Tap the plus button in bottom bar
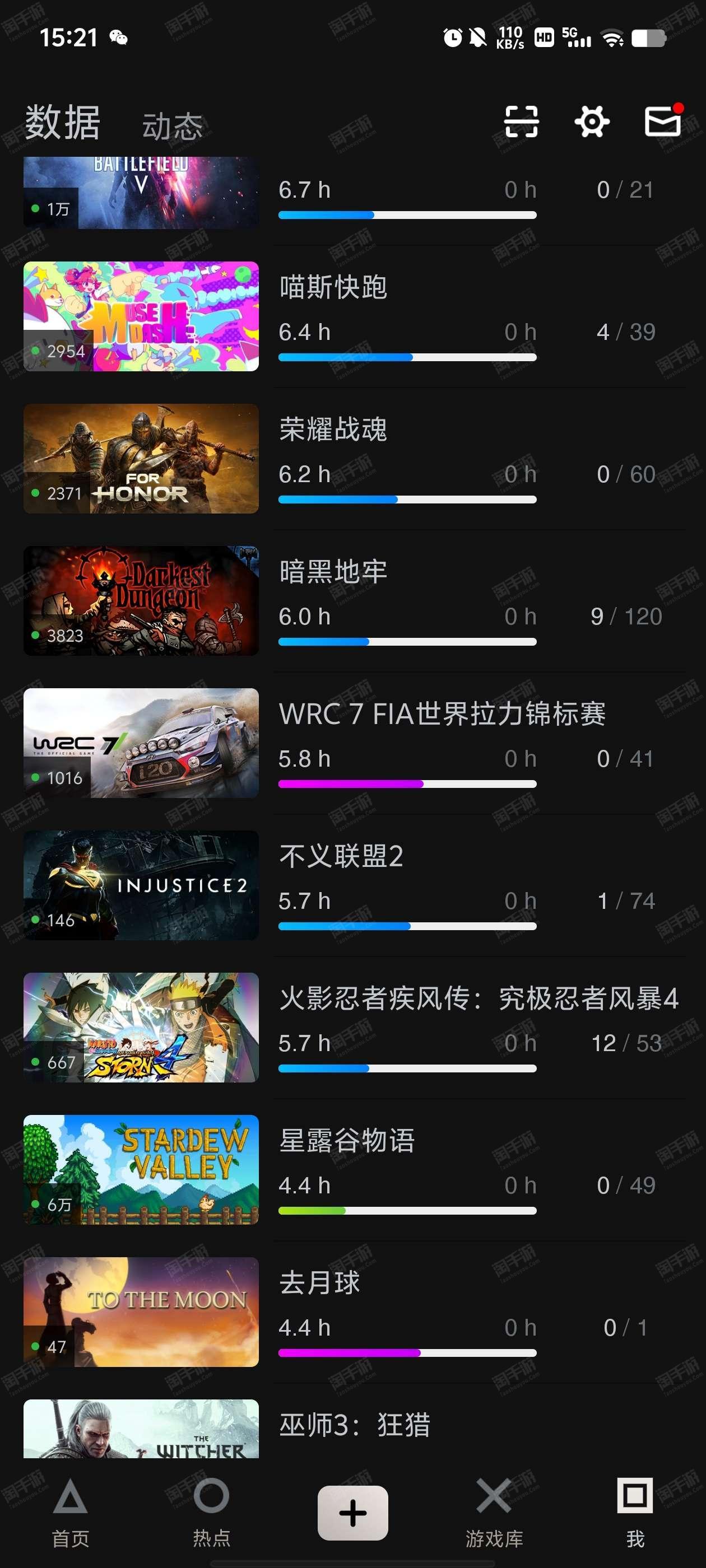The height and width of the screenshot is (1568, 706). (x=352, y=1513)
